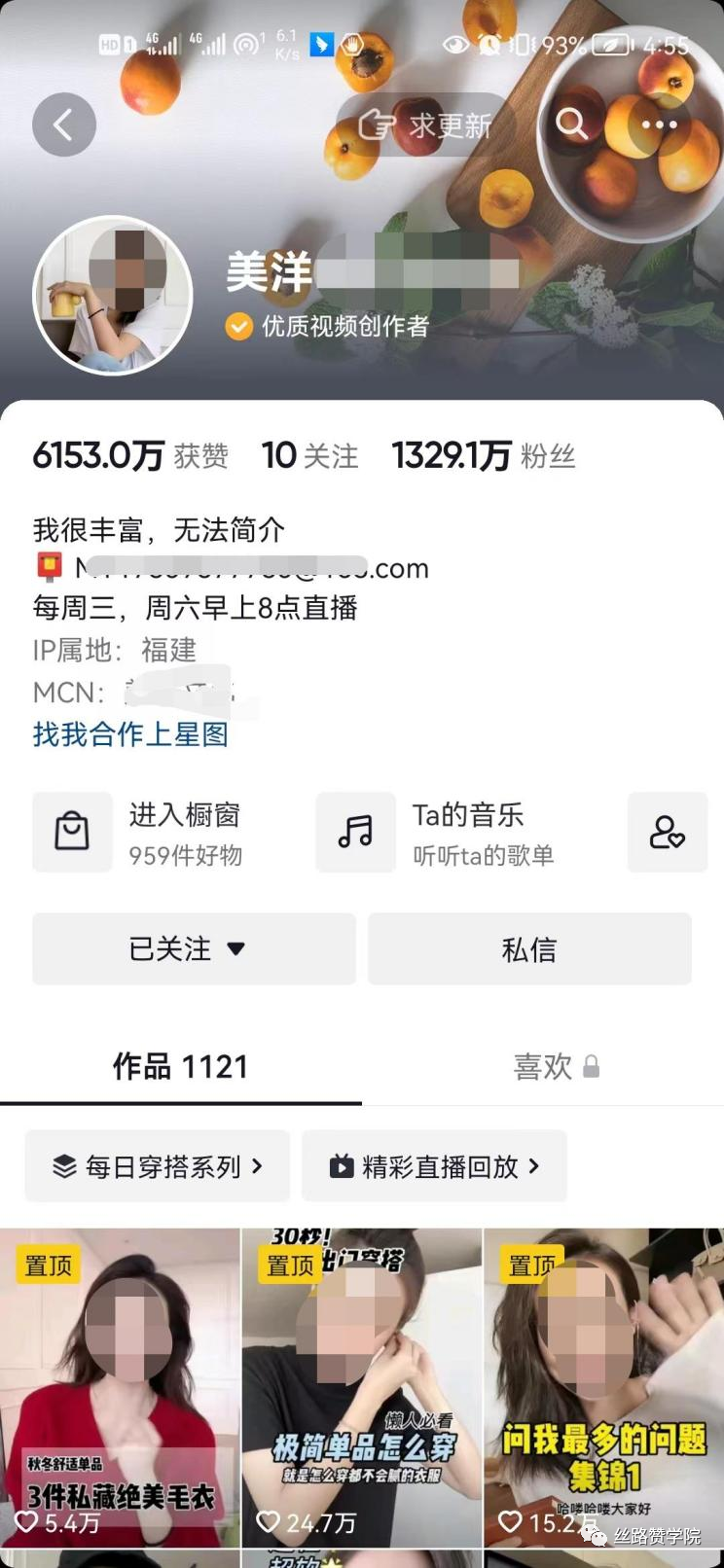The width and height of the screenshot is (724, 1568).
Task: Open the 每日穿搭系列 collection
Action: pos(158,1165)
